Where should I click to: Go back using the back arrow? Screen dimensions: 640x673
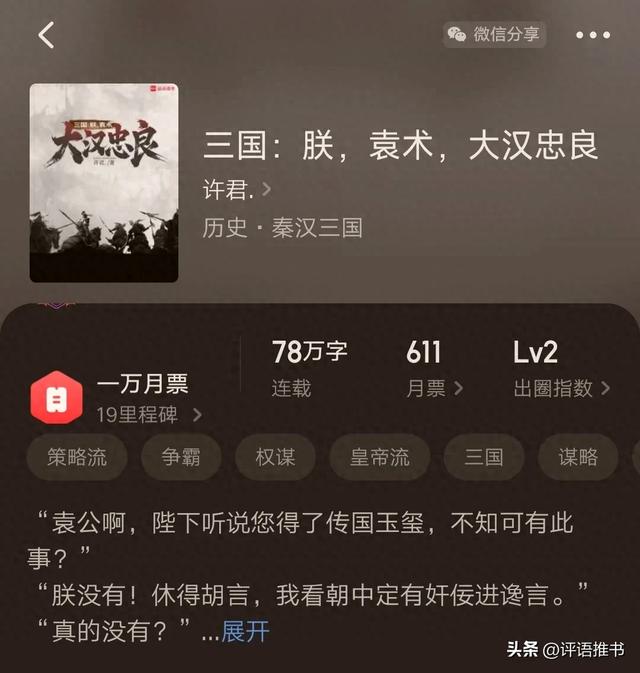46,35
